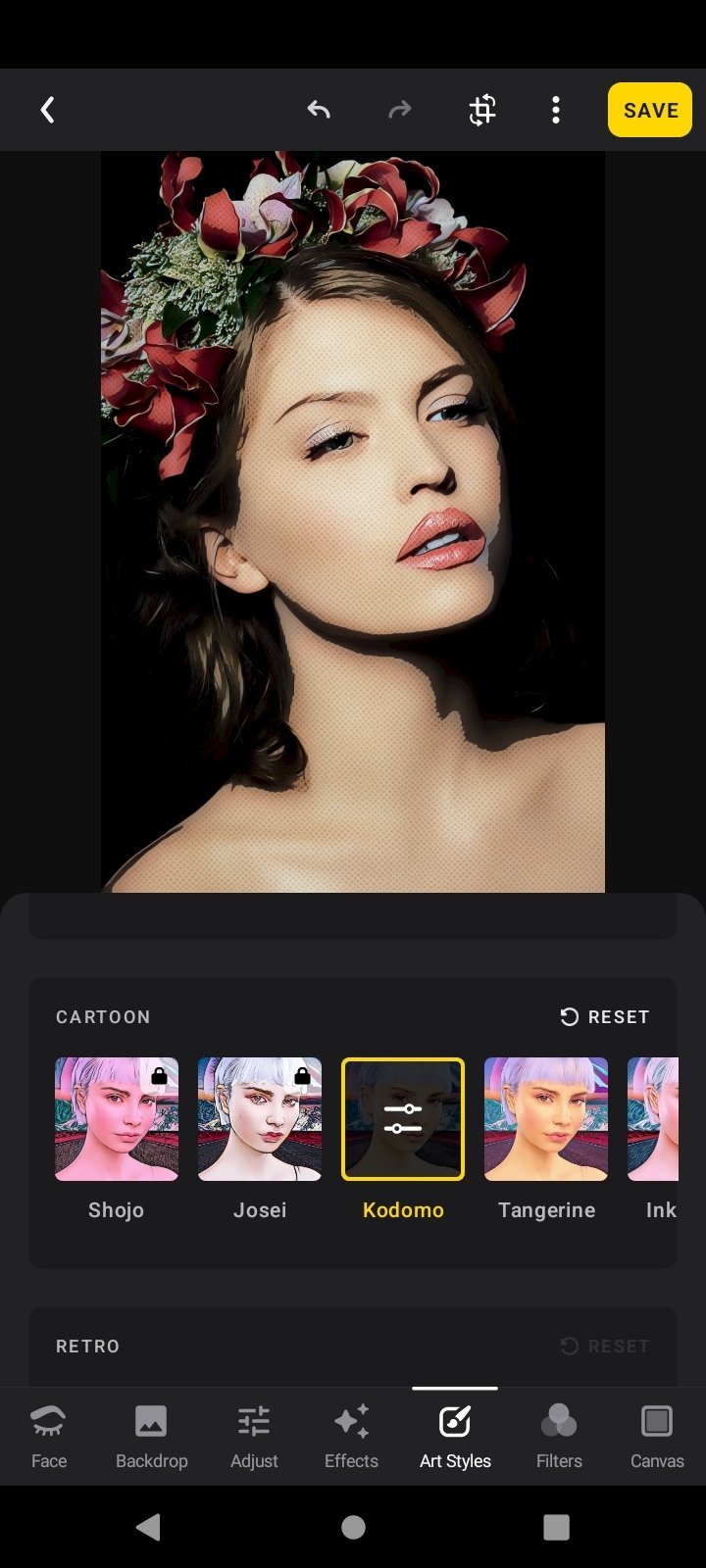Open the crop and rotate tool
Image resolution: width=706 pixels, height=1568 pixels.
click(x=481, y=110)
